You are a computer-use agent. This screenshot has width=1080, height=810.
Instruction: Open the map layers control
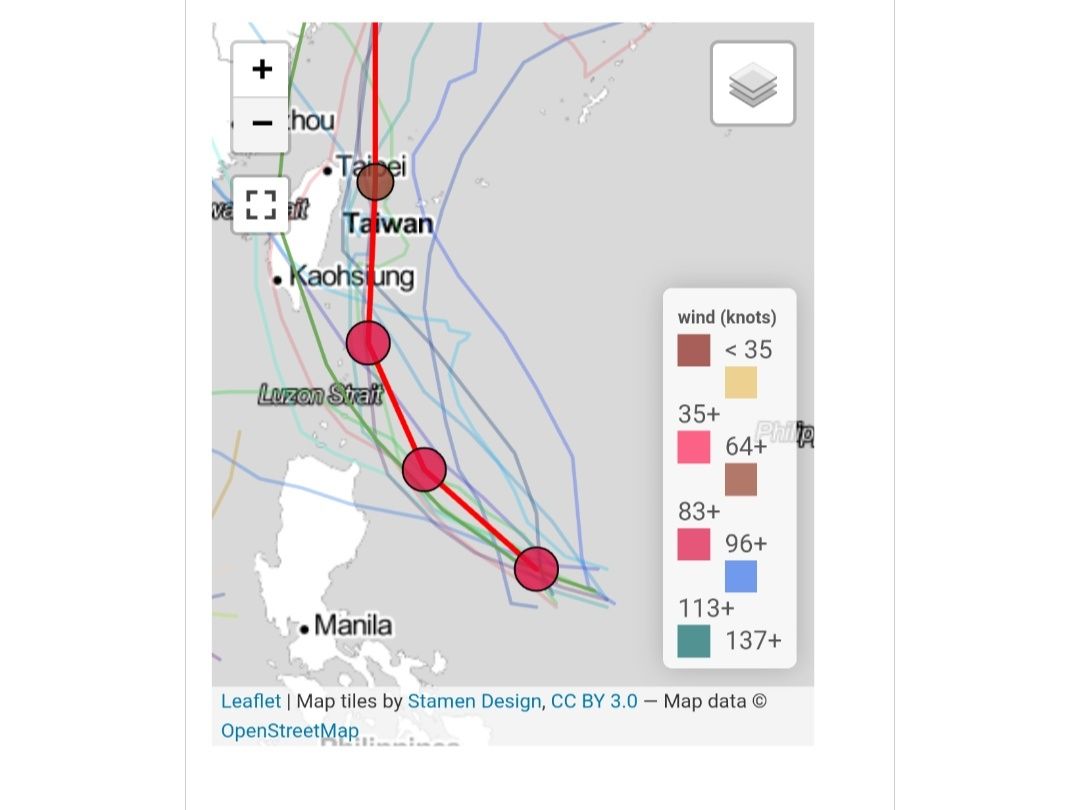click(753, 84)
